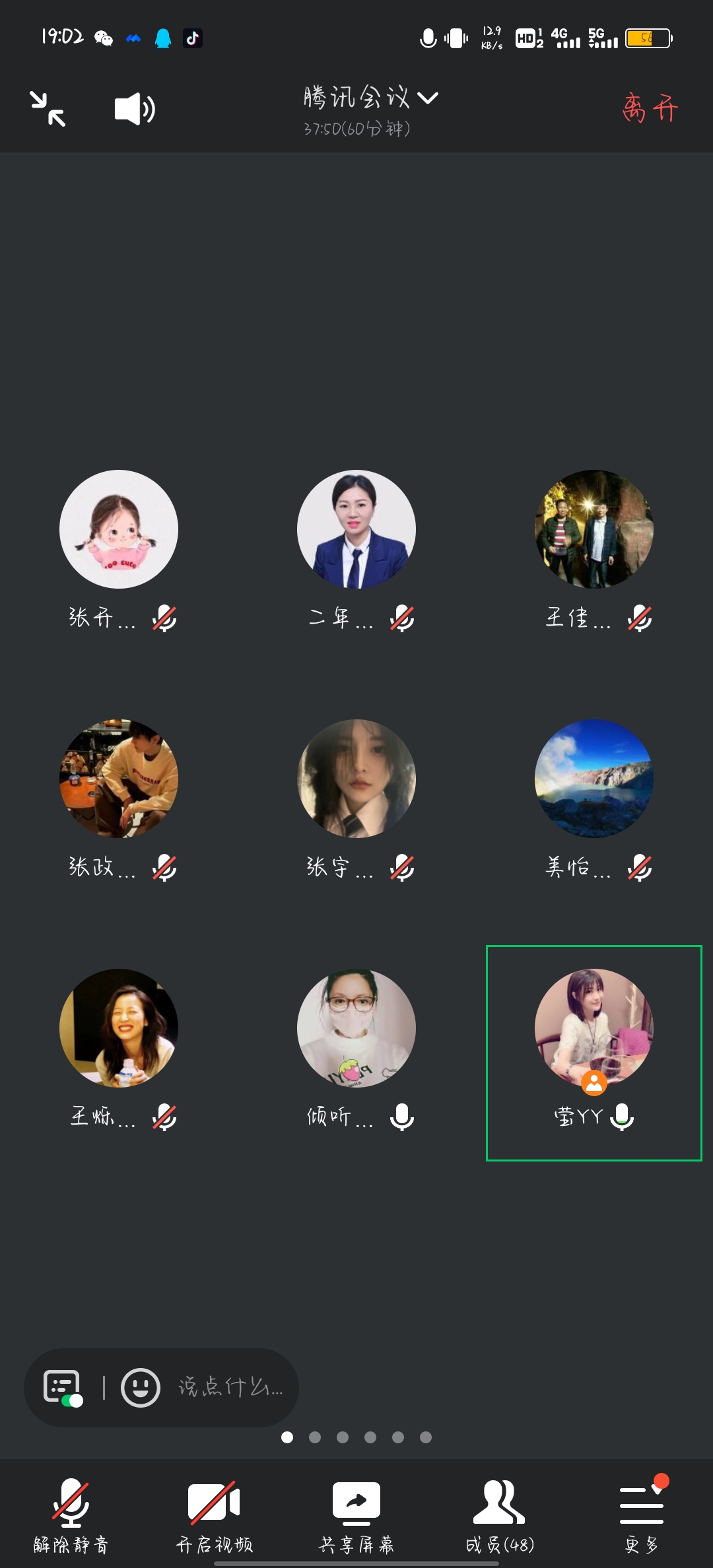
Task: Minimize the meeting window
Action: click(48, 109)
